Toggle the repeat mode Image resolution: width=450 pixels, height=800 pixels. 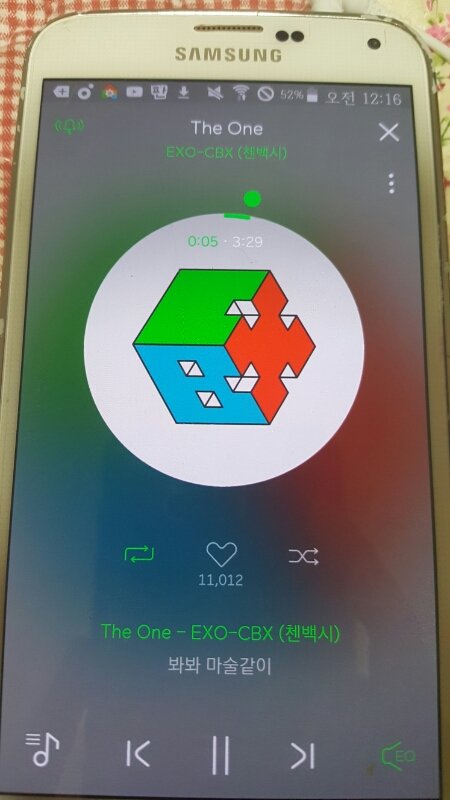pyautogui.click(x=139, y=554)
